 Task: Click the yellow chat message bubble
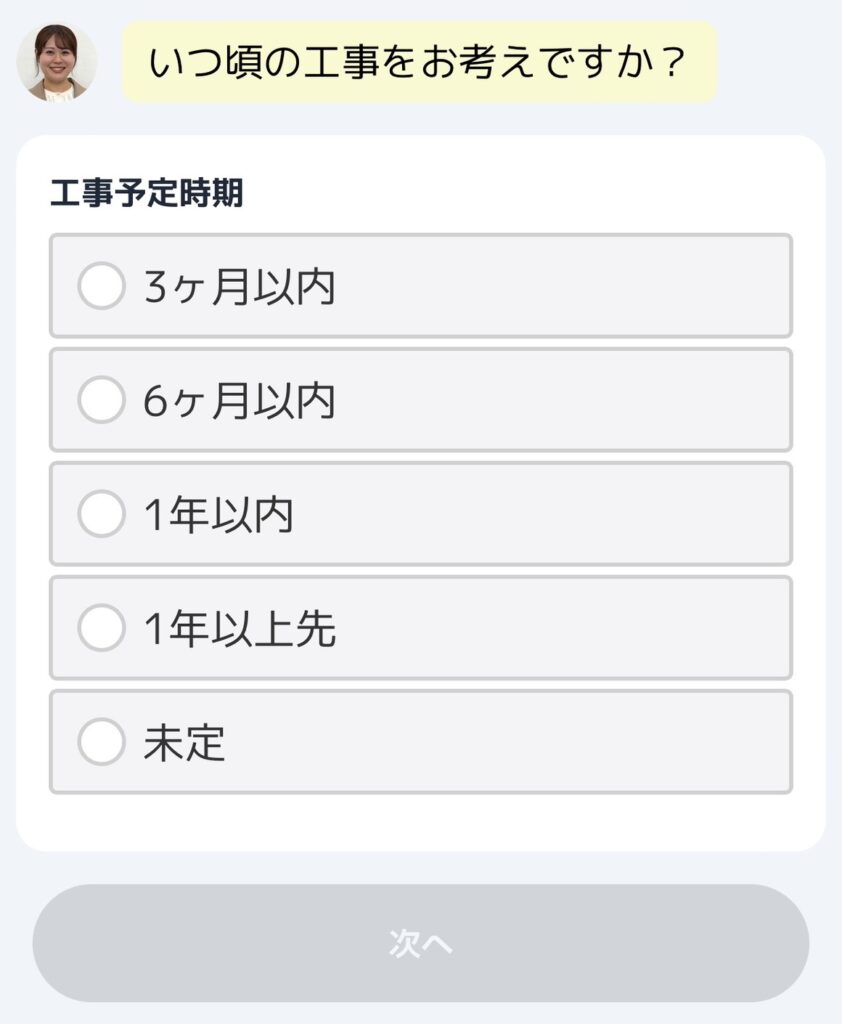coord(420,62)
